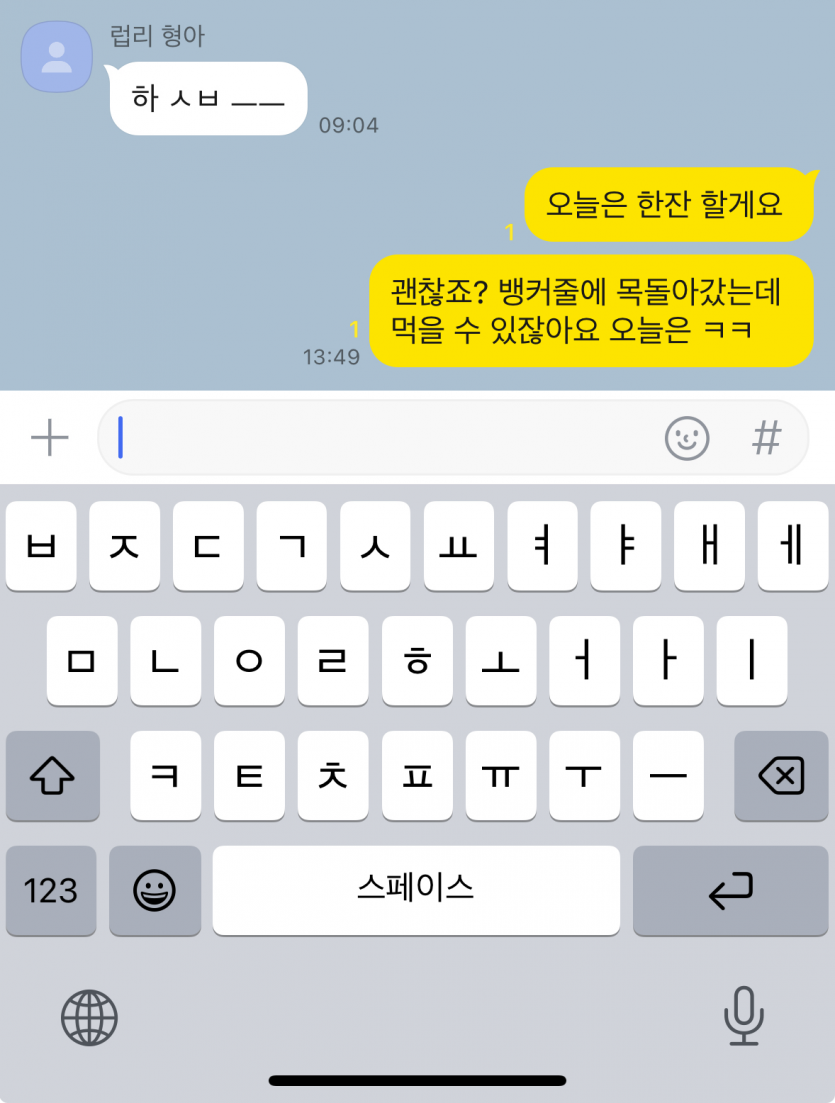Delete a character with backspace key

click(781, 775)
